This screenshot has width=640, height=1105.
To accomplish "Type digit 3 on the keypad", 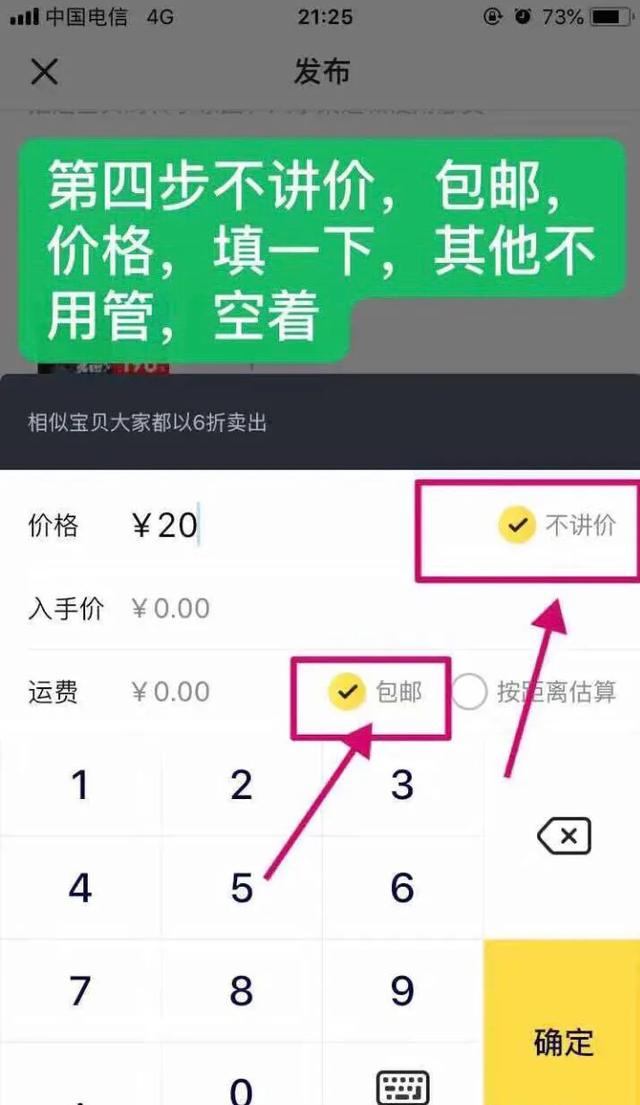I will tap(402, 784).
